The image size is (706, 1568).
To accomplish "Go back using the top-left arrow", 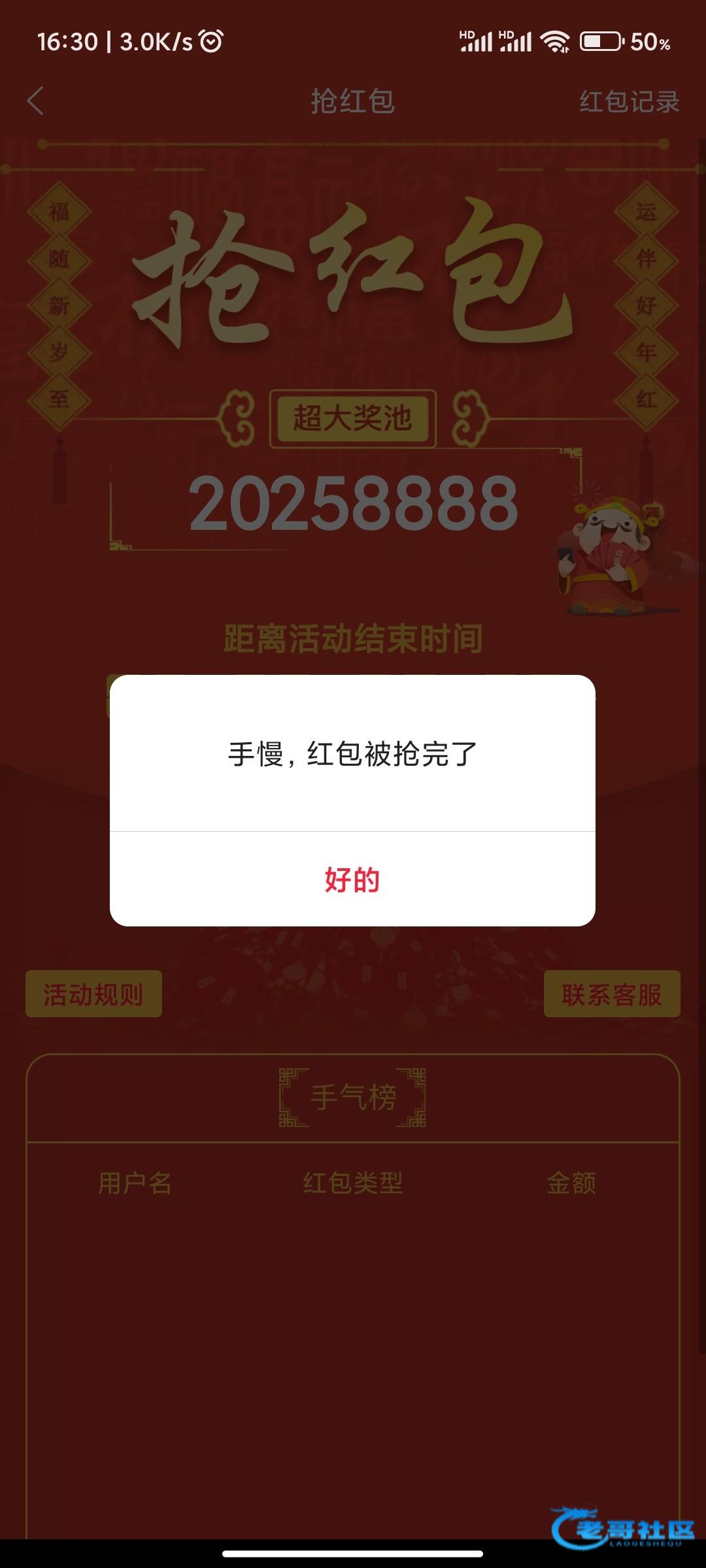I will pos(36,101).
